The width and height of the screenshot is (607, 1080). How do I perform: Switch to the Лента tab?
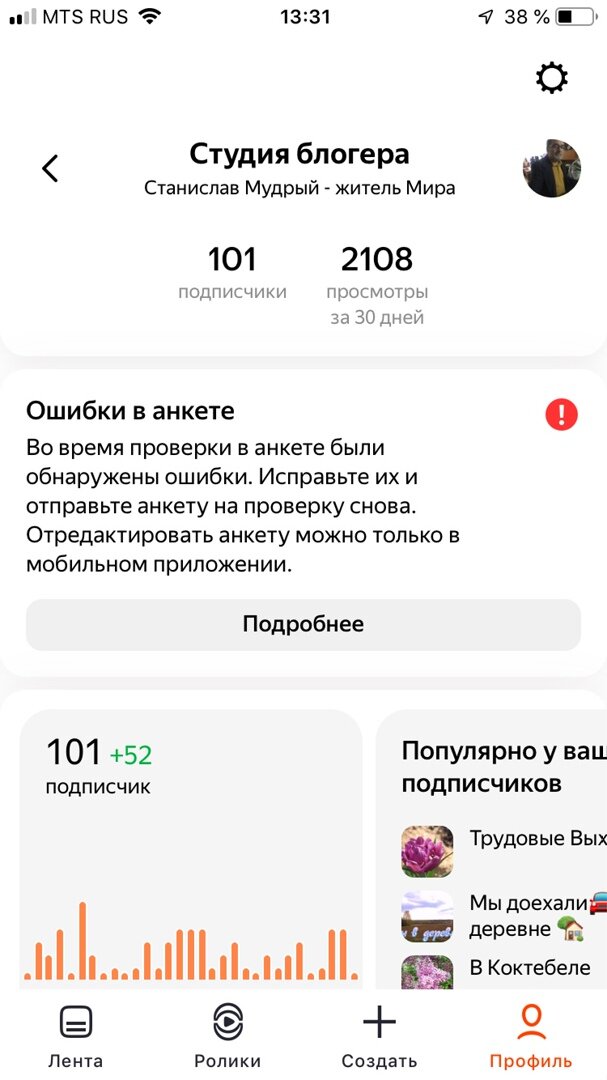(x=76, y=1036)
